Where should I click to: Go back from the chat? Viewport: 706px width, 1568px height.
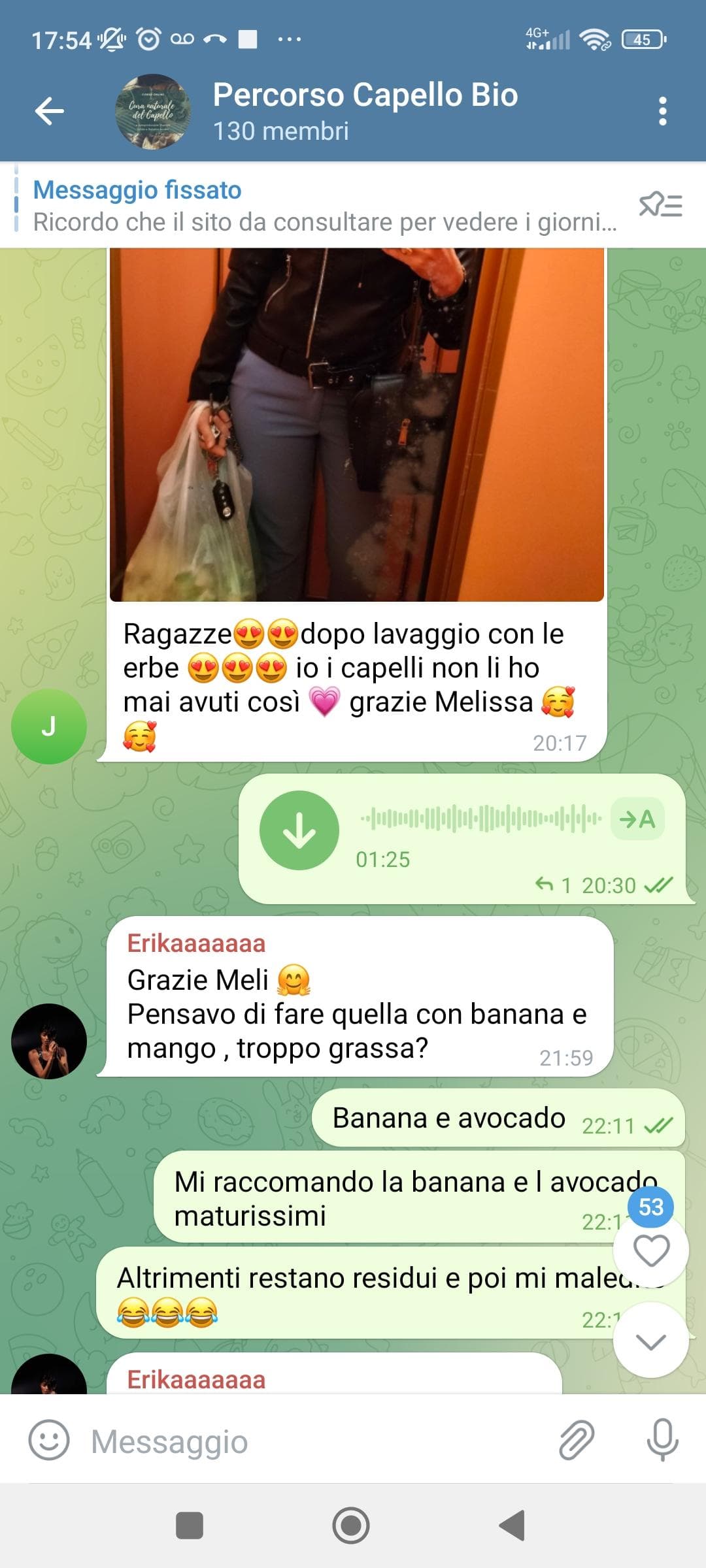[50, 111]
